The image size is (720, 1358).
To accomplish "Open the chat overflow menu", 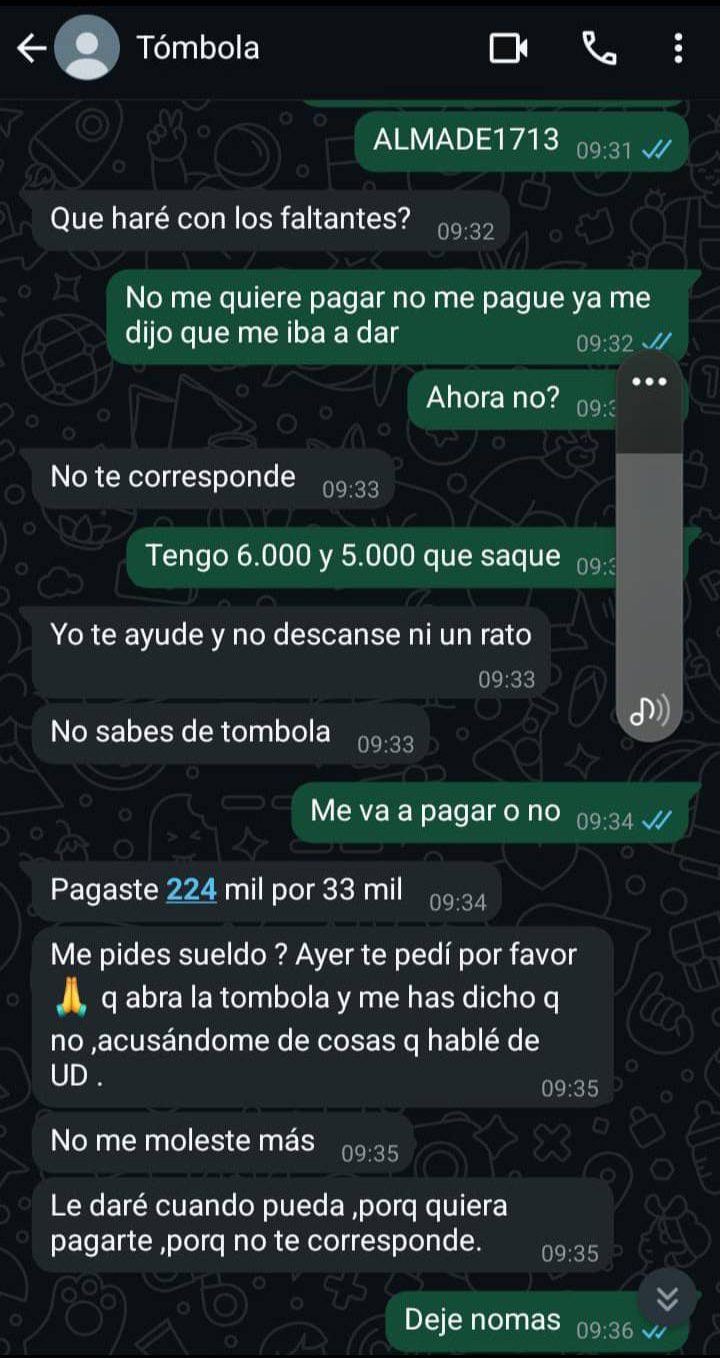I will pos(678,48).
